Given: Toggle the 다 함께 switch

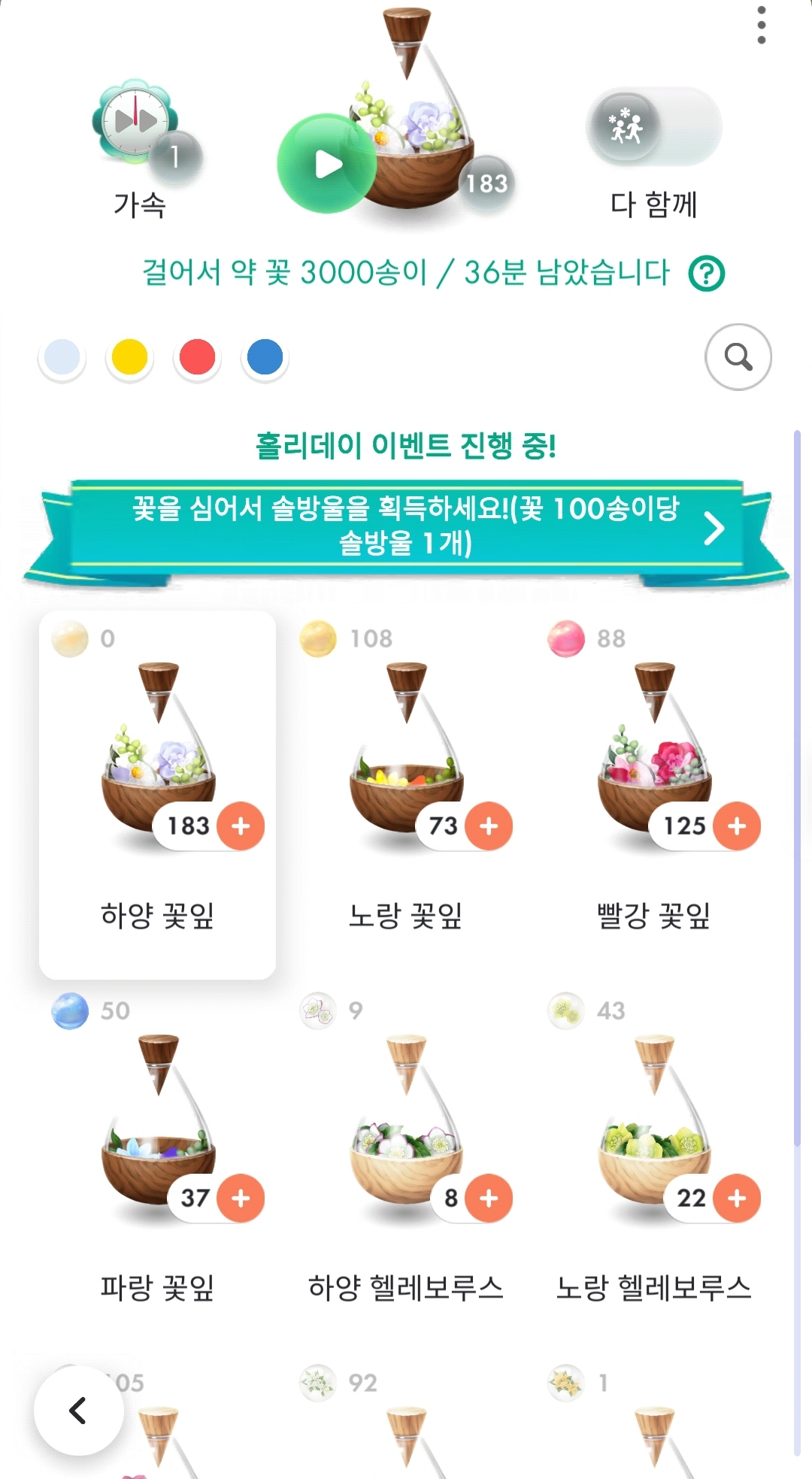Looking at the screenshot, I should pos(653,127).
